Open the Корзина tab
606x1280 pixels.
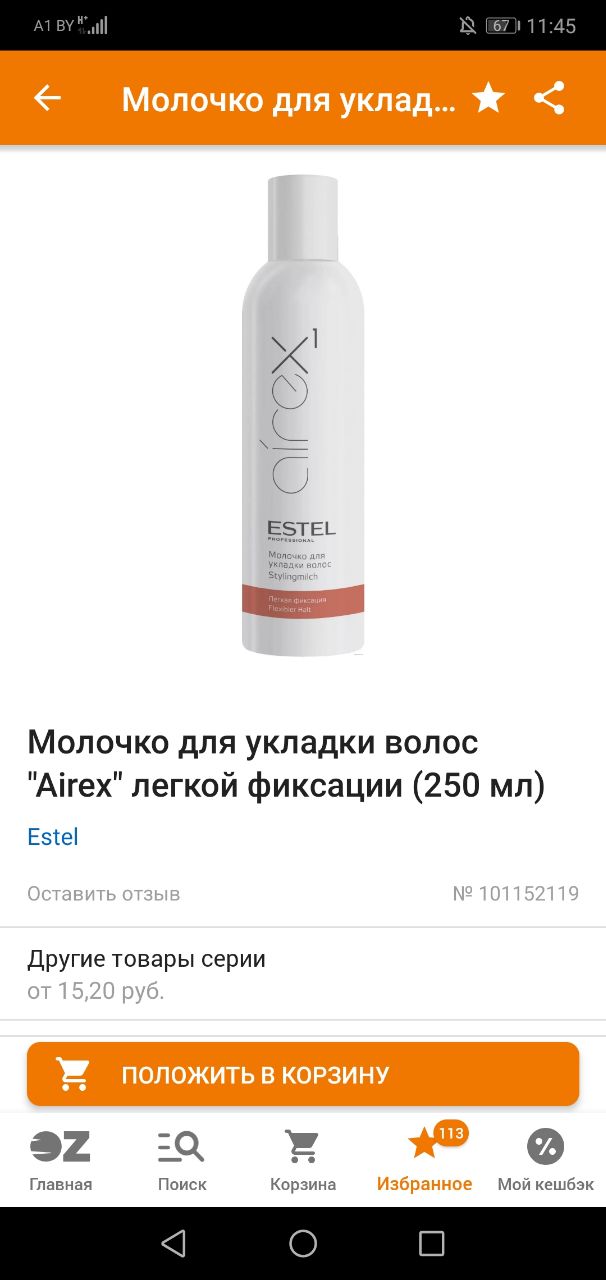pyautogui.click(x=303, y=1160)
